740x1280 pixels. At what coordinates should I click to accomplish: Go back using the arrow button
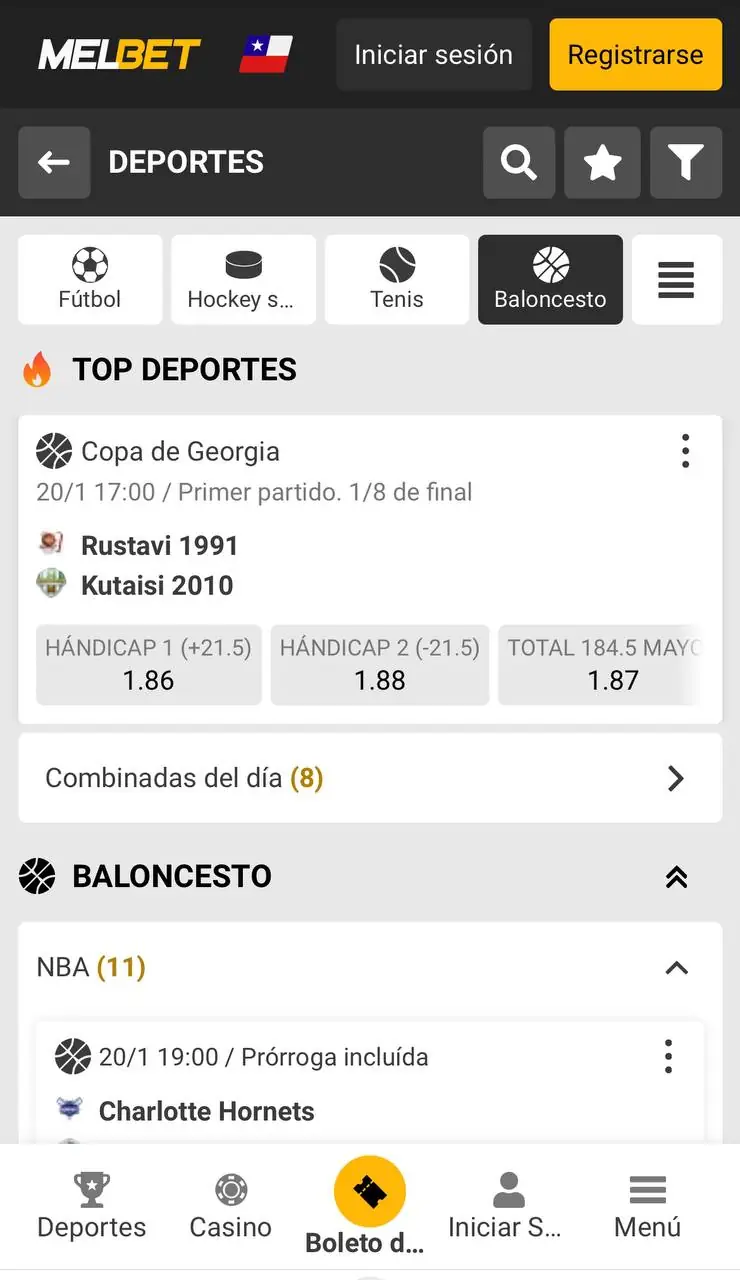tap(54, 162)
